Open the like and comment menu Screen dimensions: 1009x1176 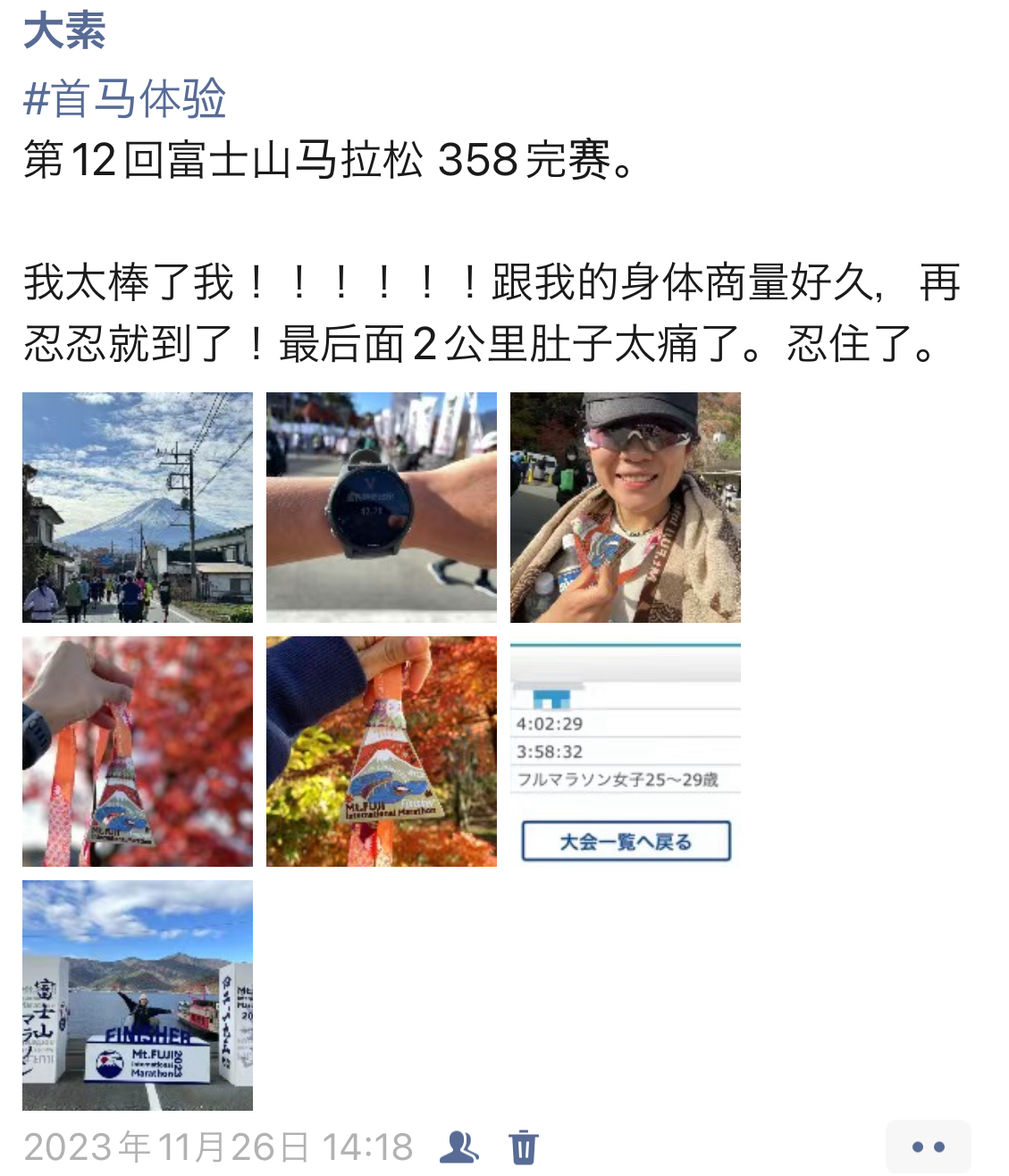[x=928, y=1147]
